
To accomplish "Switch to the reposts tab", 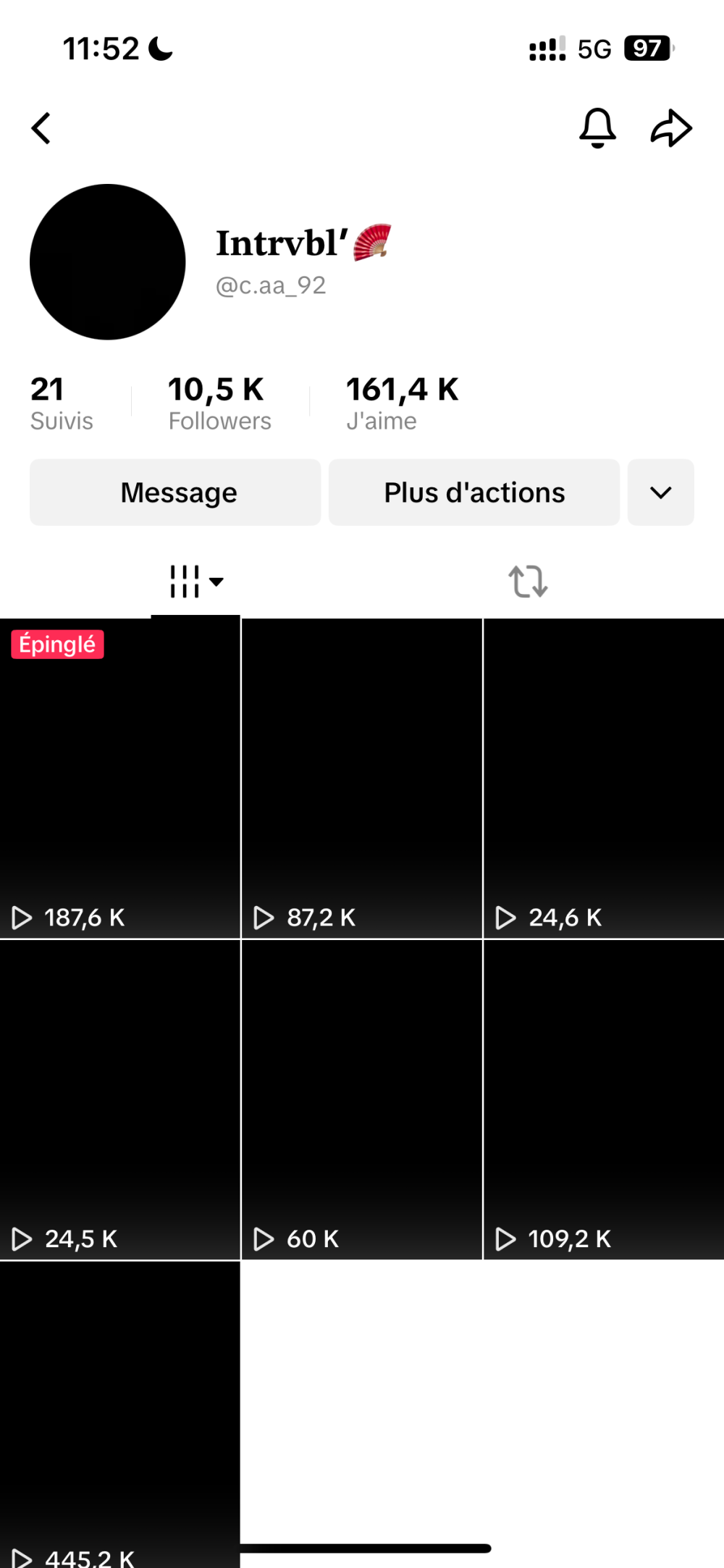I will pyautogui.click(x=528, y=582).
